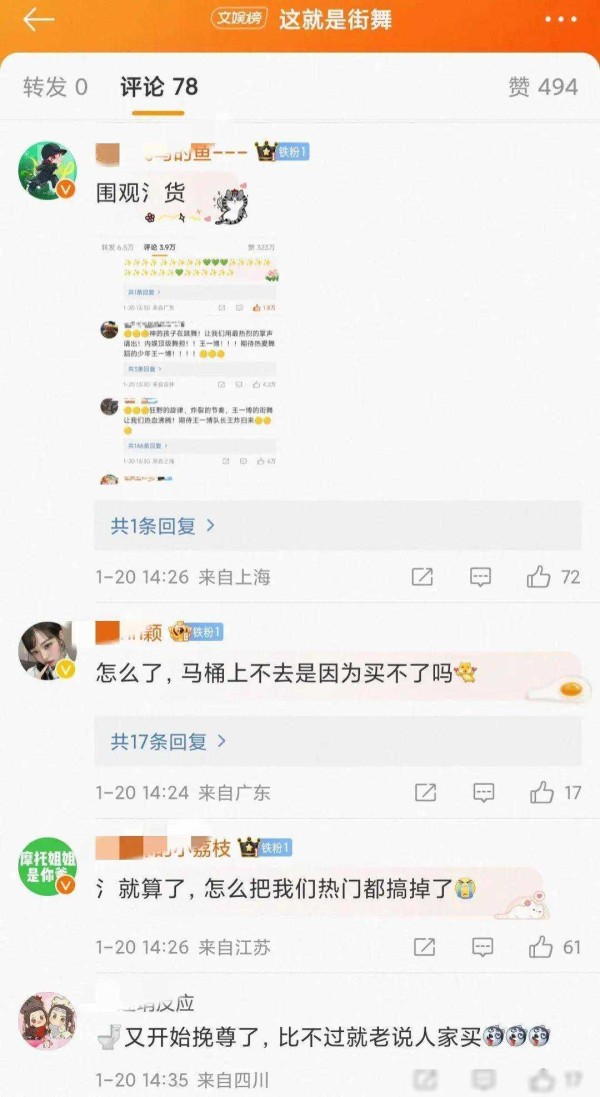Reply to the comment posted from 广东
Viewport: 600px width, 1097px height.
(483, 793)
